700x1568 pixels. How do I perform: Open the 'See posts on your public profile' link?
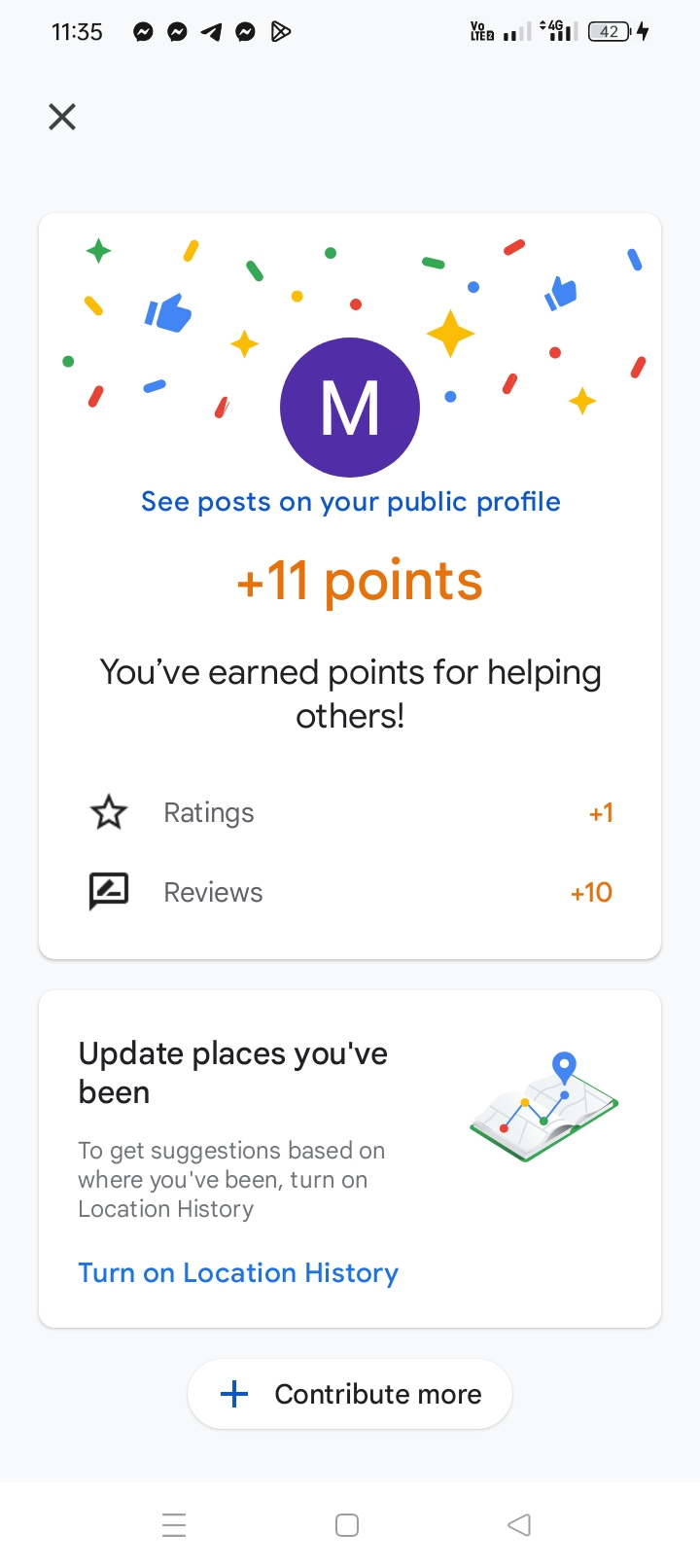350,502
